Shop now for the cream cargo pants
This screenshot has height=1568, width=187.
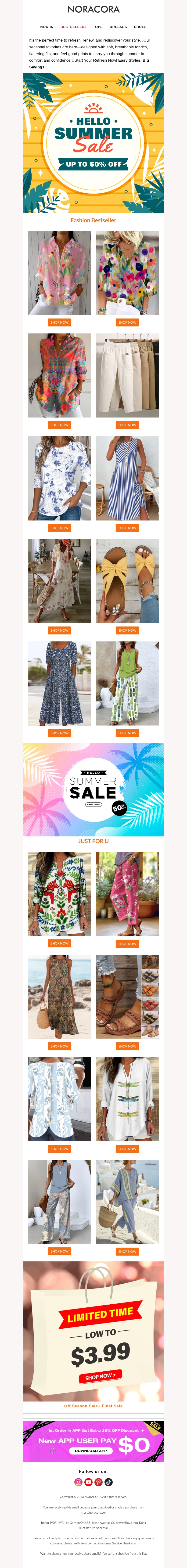(x=127, y=425)
